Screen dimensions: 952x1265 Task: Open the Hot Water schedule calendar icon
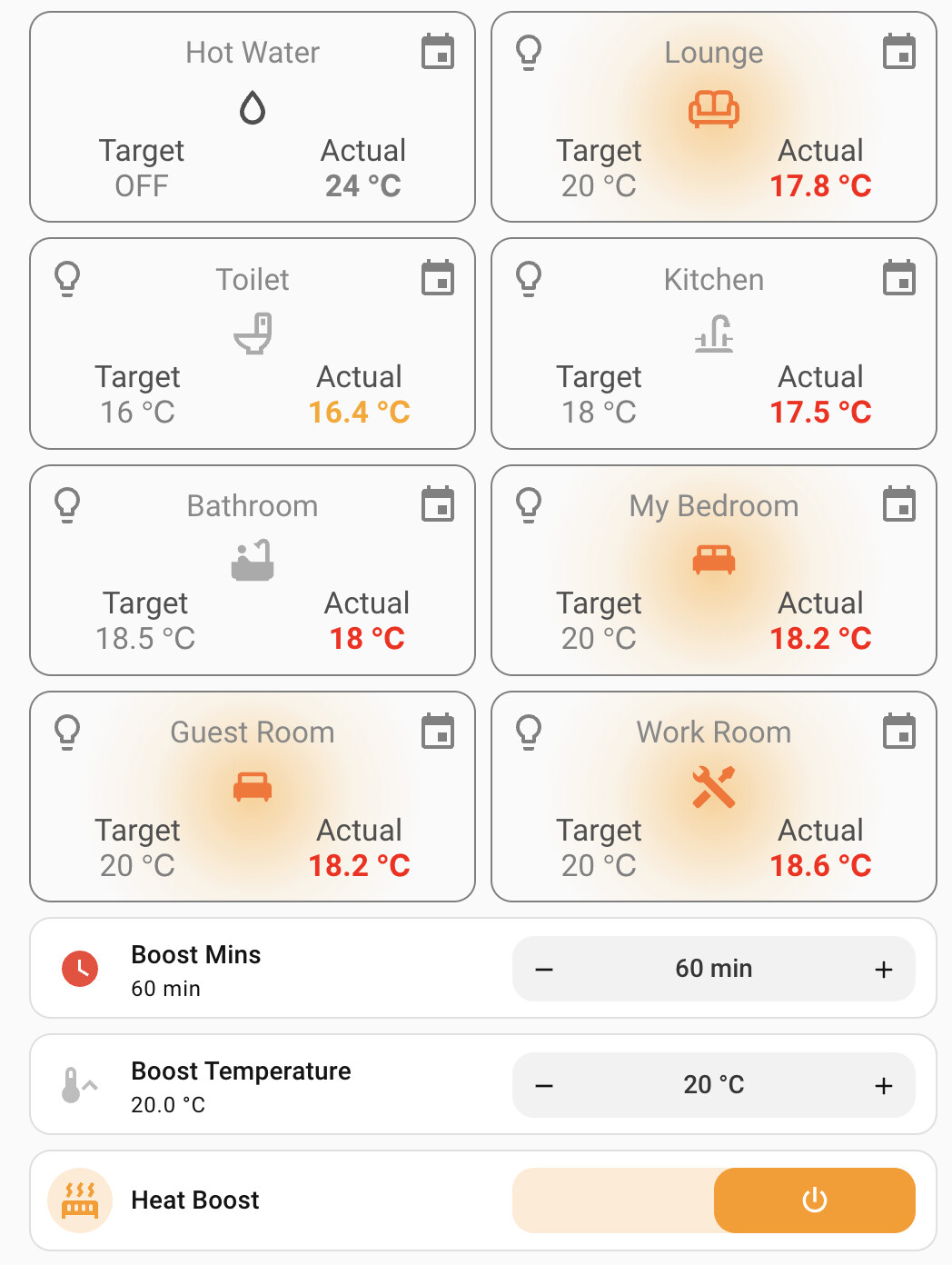coord(438,52)
